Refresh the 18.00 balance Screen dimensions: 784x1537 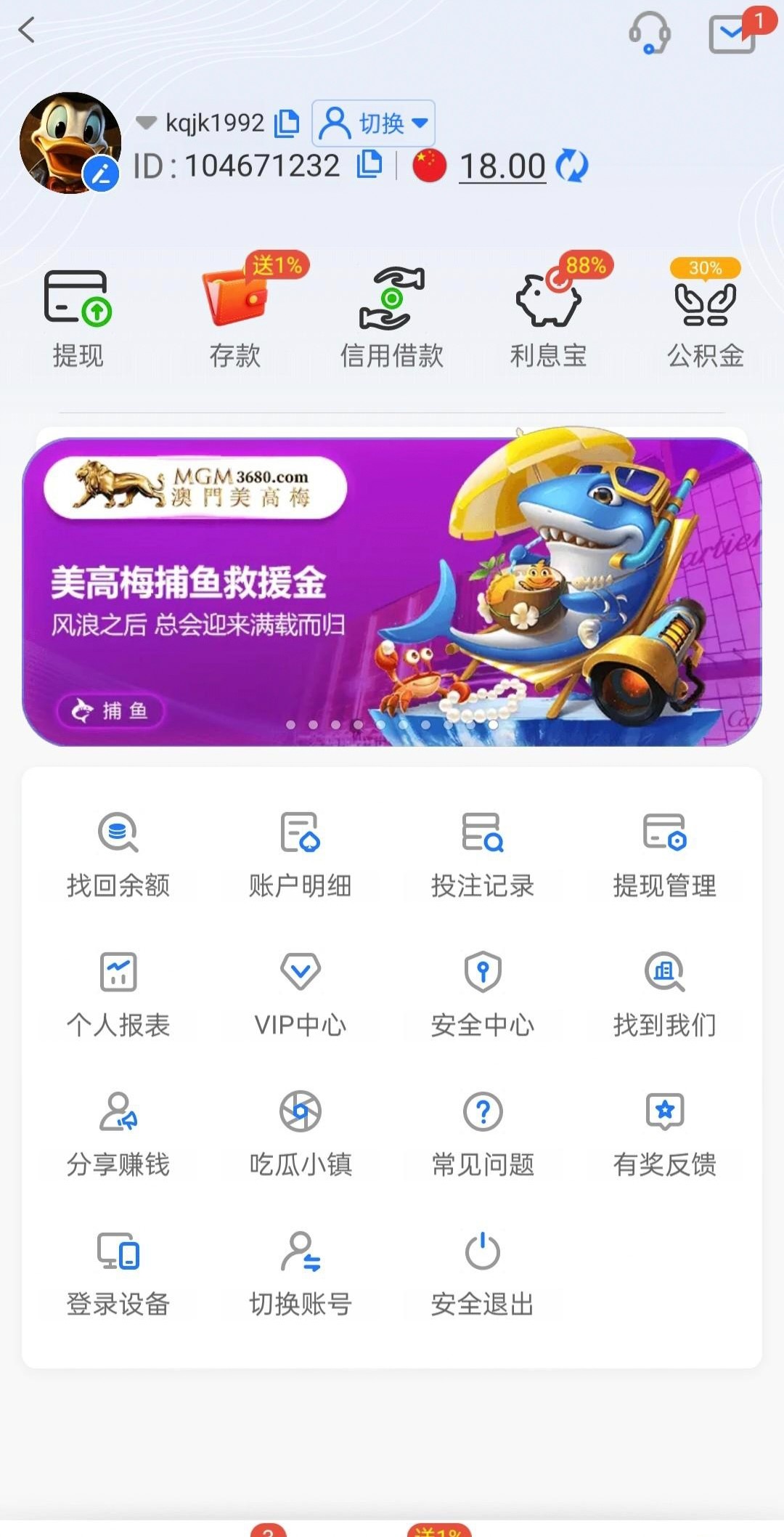tap(572, 166)
